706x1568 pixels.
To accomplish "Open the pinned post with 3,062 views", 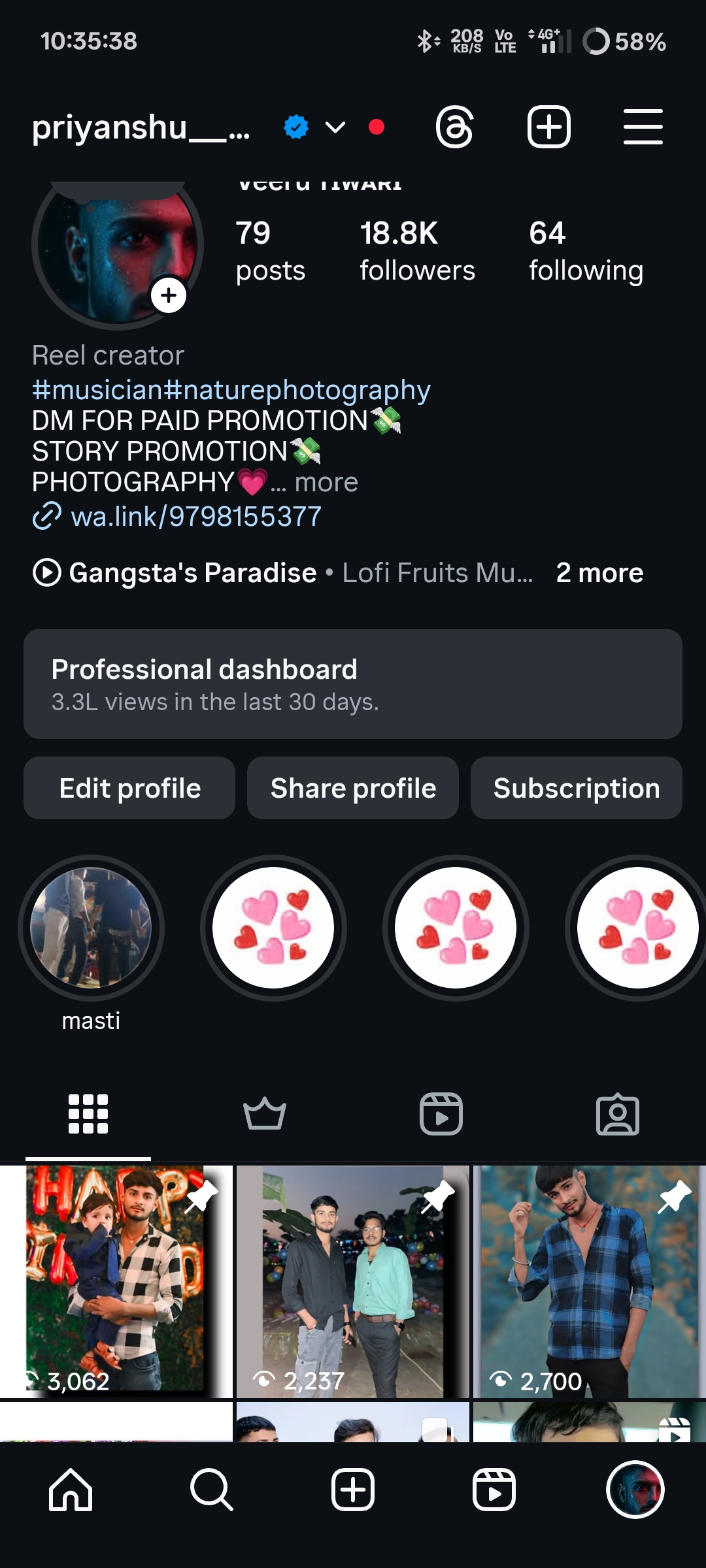I will coord(116,1281).
